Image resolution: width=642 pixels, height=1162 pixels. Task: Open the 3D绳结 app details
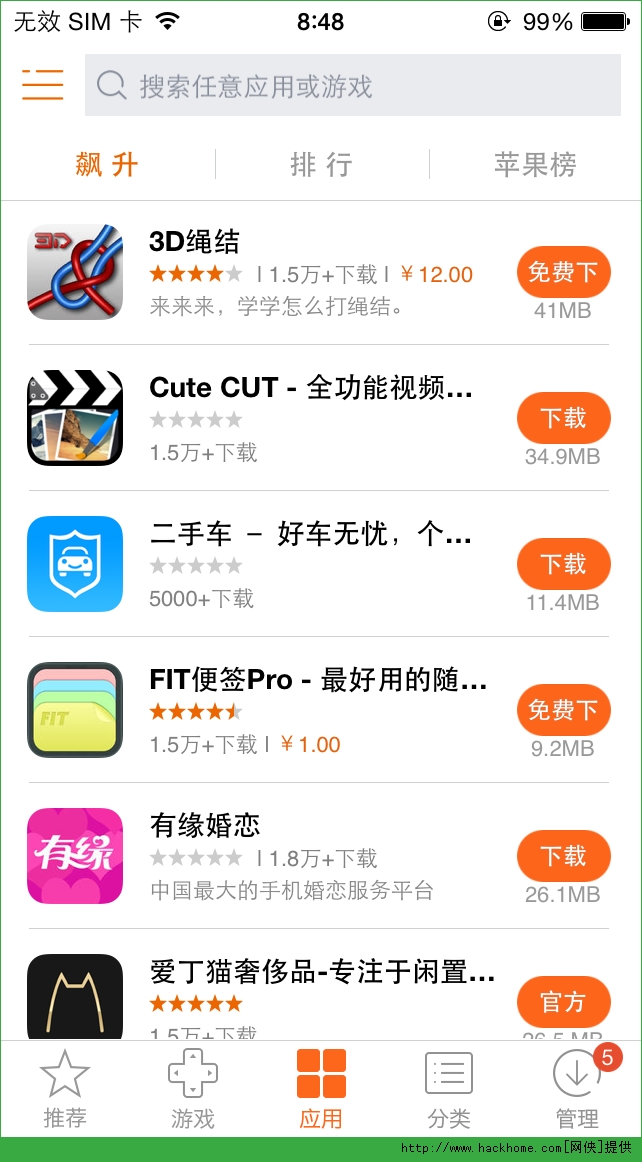(x=300, y=272)
